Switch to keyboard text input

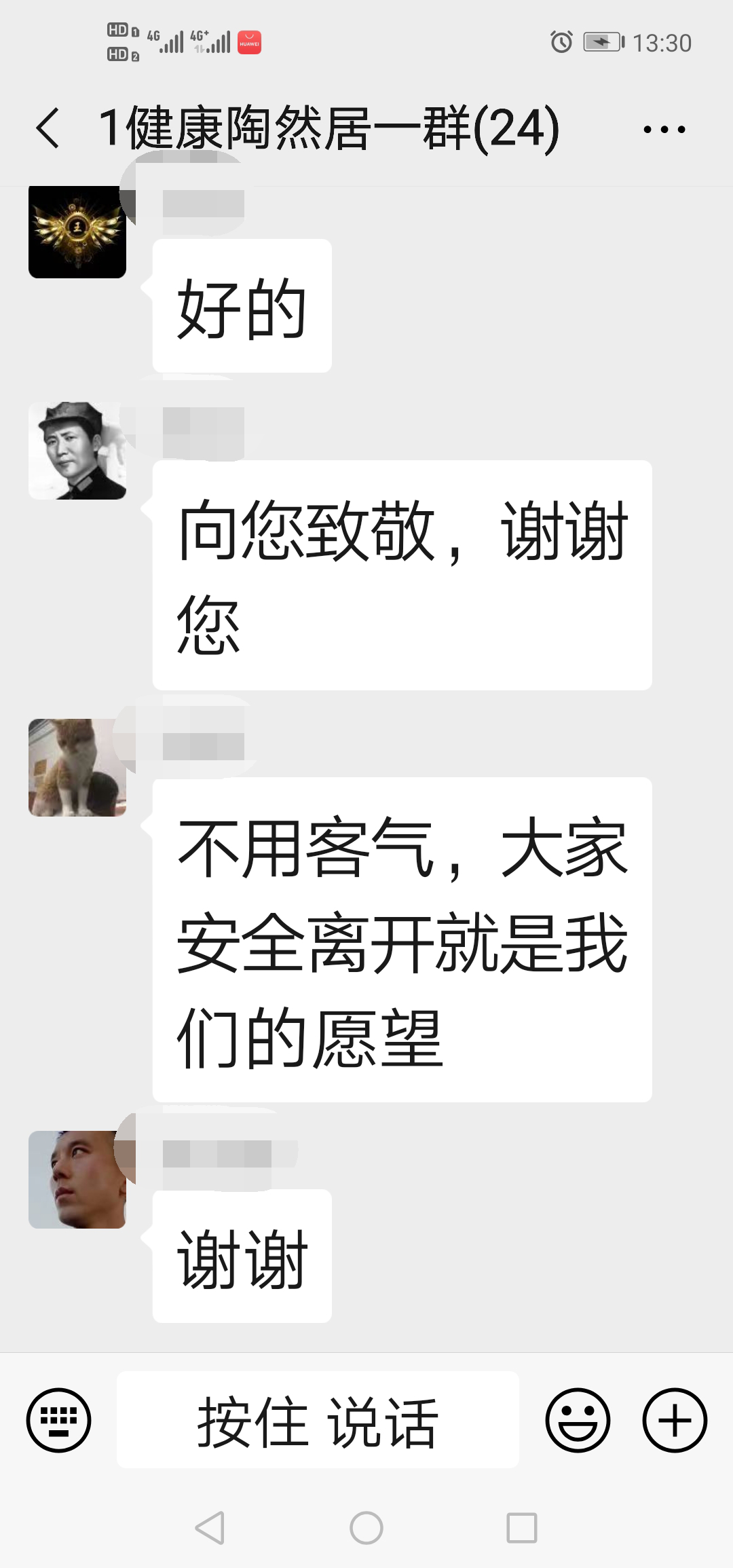58,1420
